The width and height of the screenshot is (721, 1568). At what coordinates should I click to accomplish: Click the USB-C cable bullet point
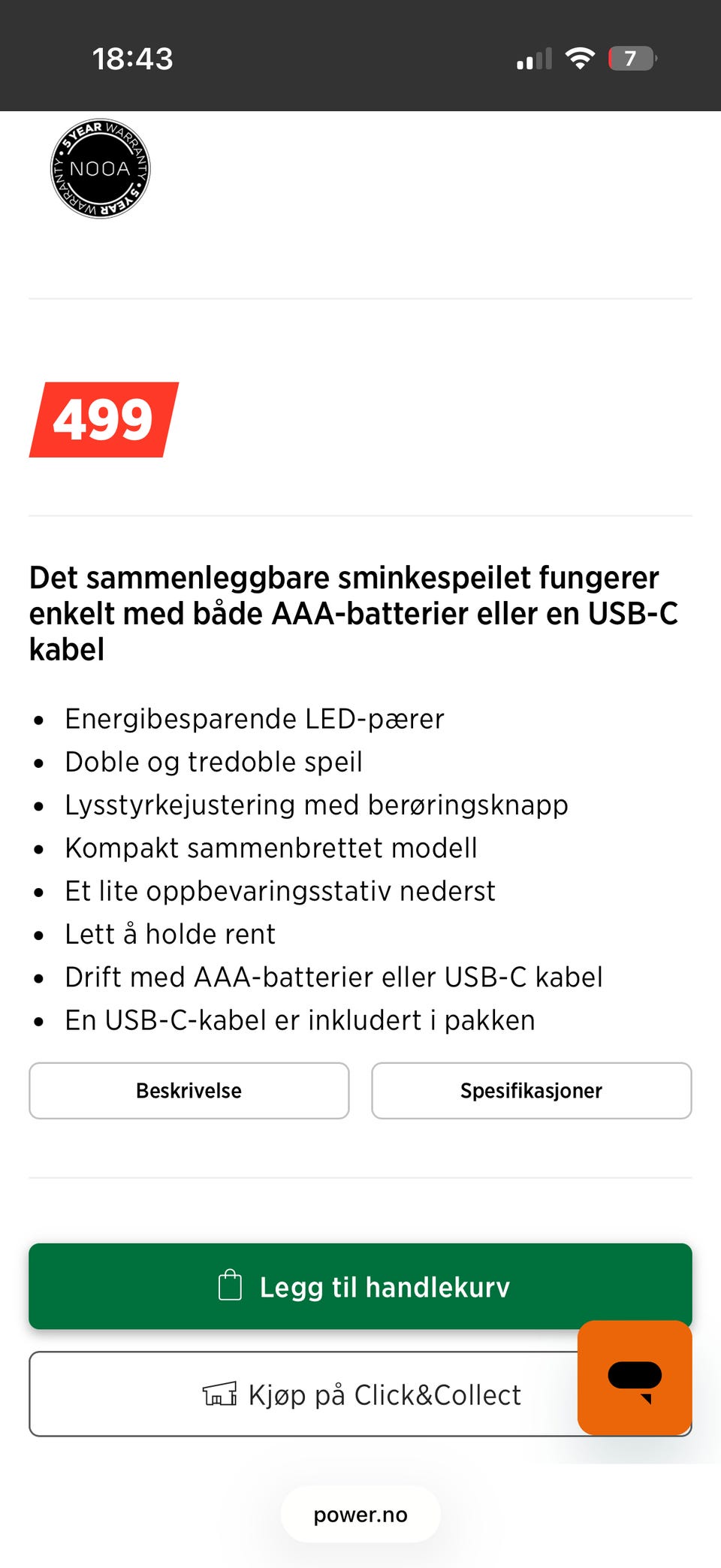click(300, 1020)
